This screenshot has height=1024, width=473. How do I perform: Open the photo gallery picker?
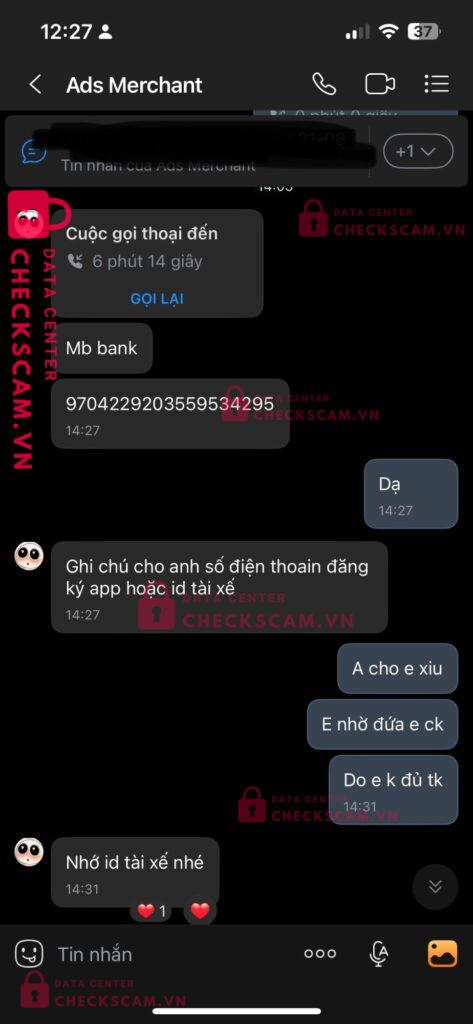tap(442, 954)
